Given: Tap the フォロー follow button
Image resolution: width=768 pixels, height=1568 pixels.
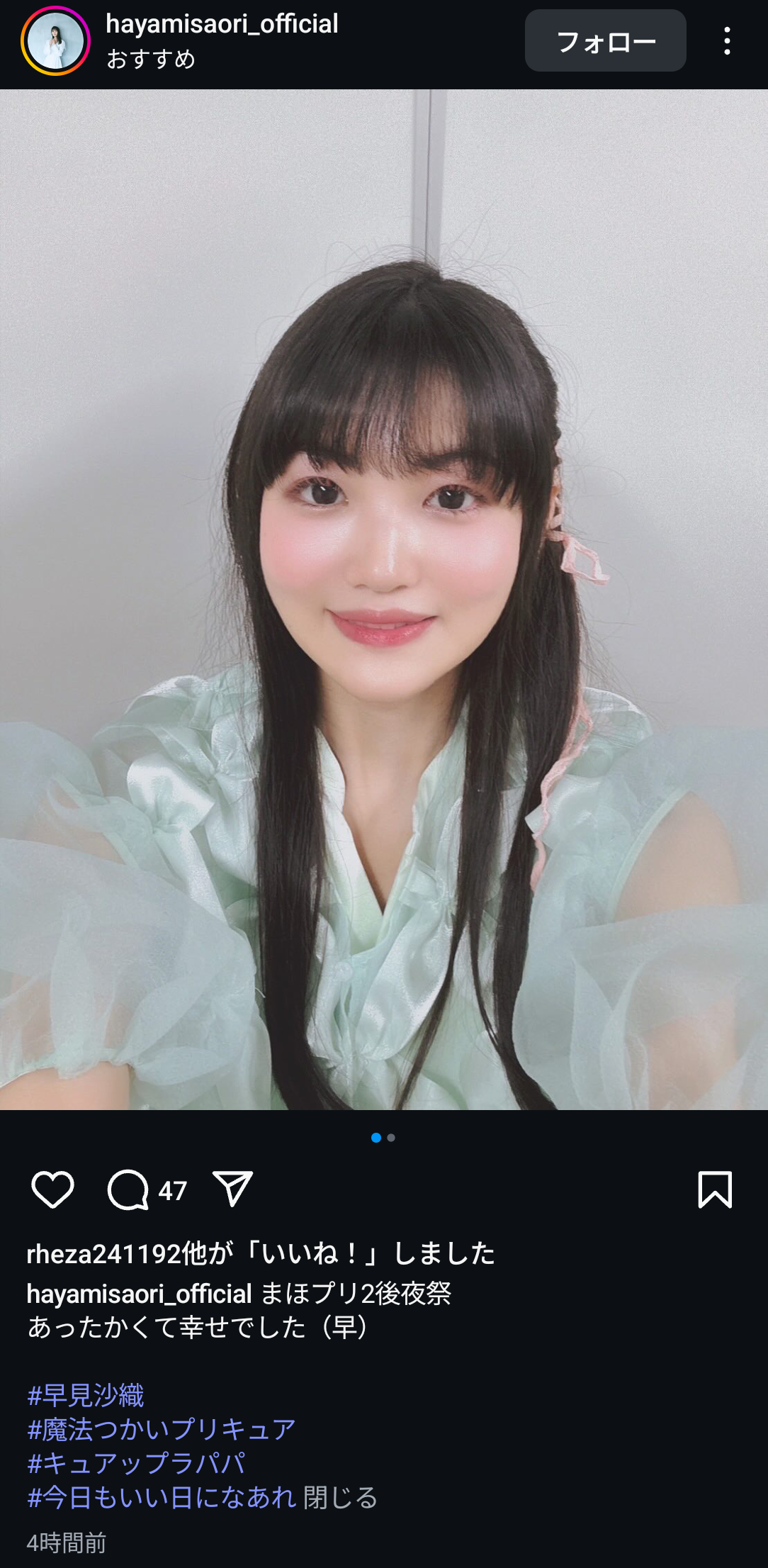Looking at the screenshot, I should (x=605, y=41).
